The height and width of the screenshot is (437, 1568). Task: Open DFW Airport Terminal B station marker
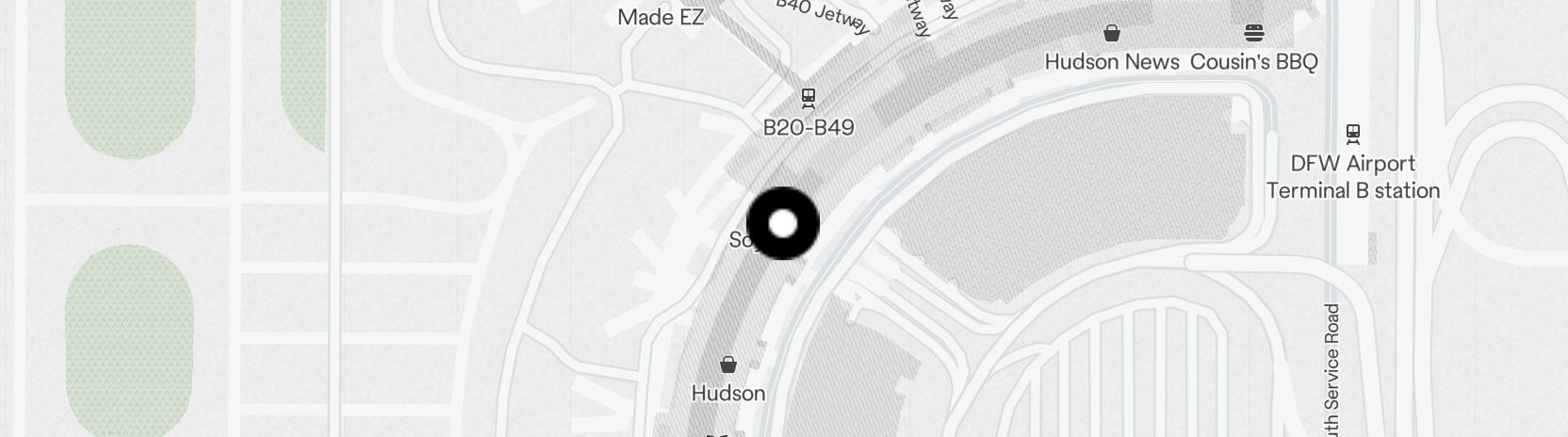[1353, 133]
